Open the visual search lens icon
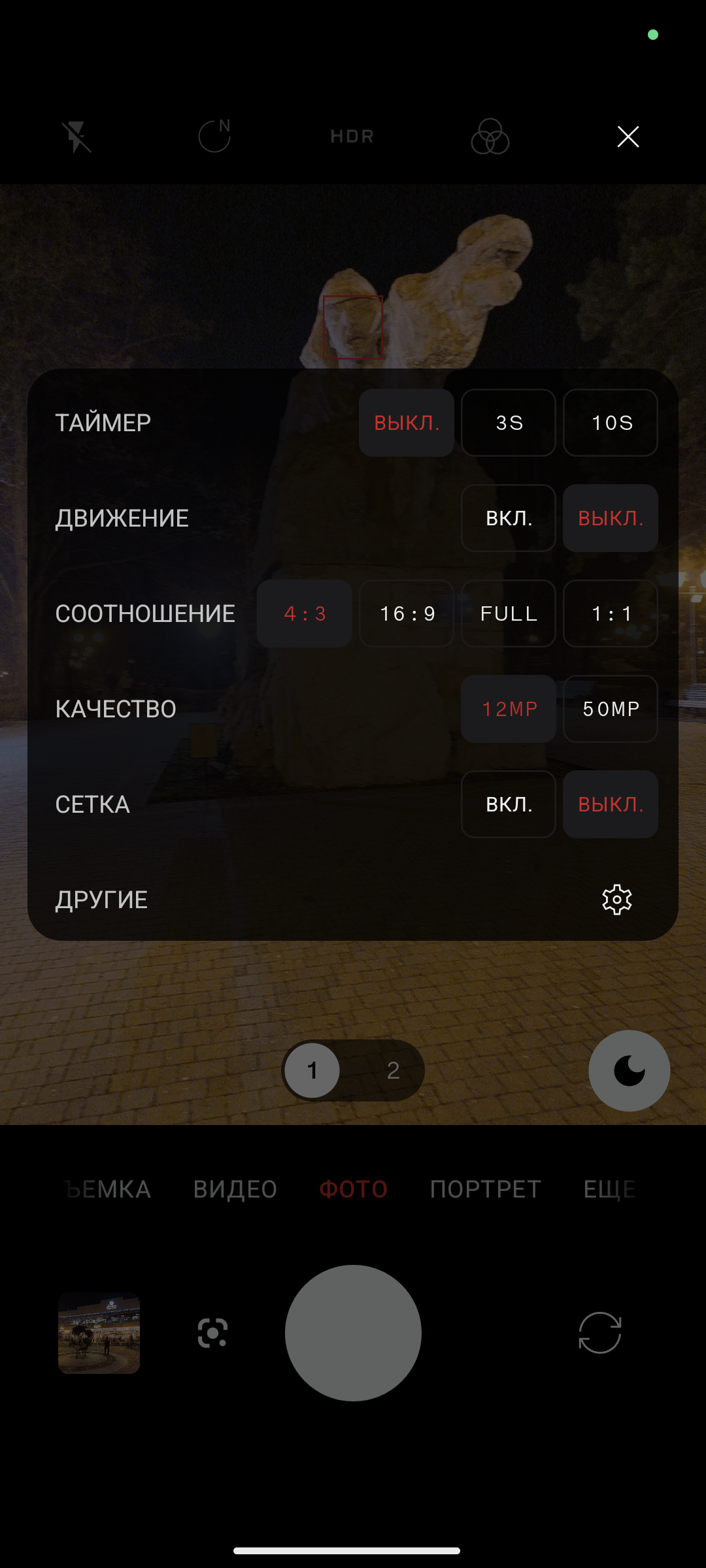Viewport: 706px width, 1568px height. click(212, 1333)
